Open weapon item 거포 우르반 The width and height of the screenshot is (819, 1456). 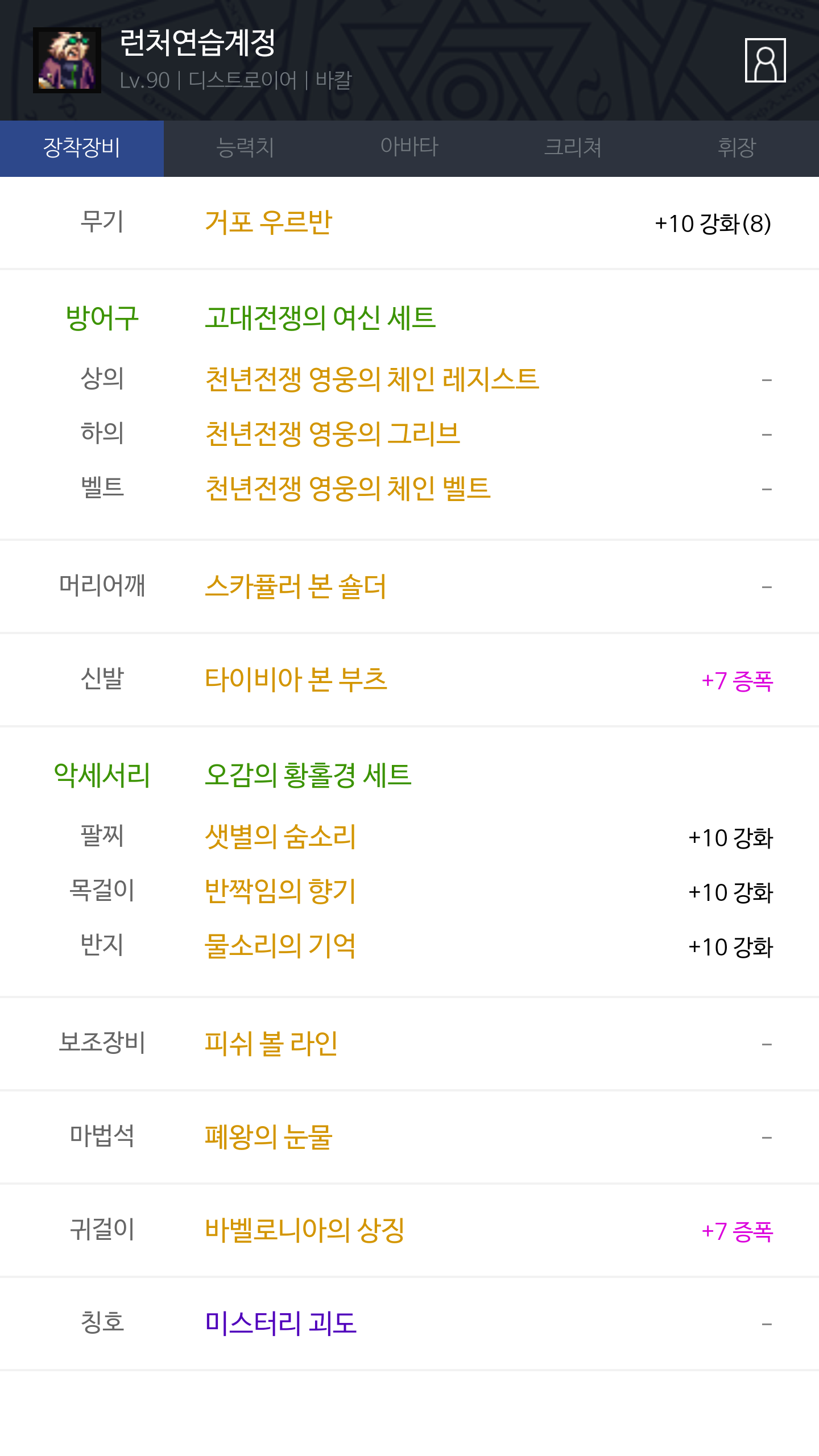click(x=268, y=222)
